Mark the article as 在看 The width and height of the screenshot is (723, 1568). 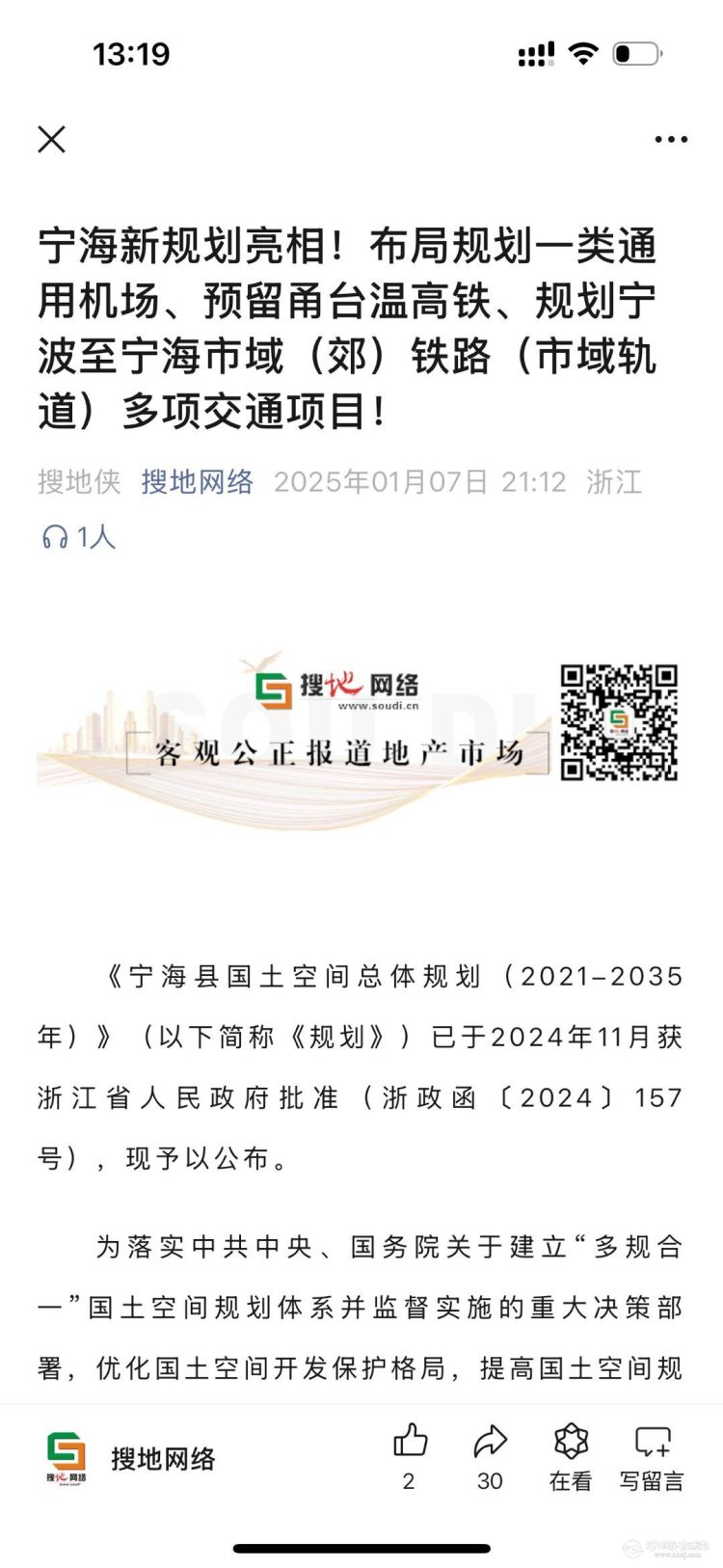[571, 1442]
